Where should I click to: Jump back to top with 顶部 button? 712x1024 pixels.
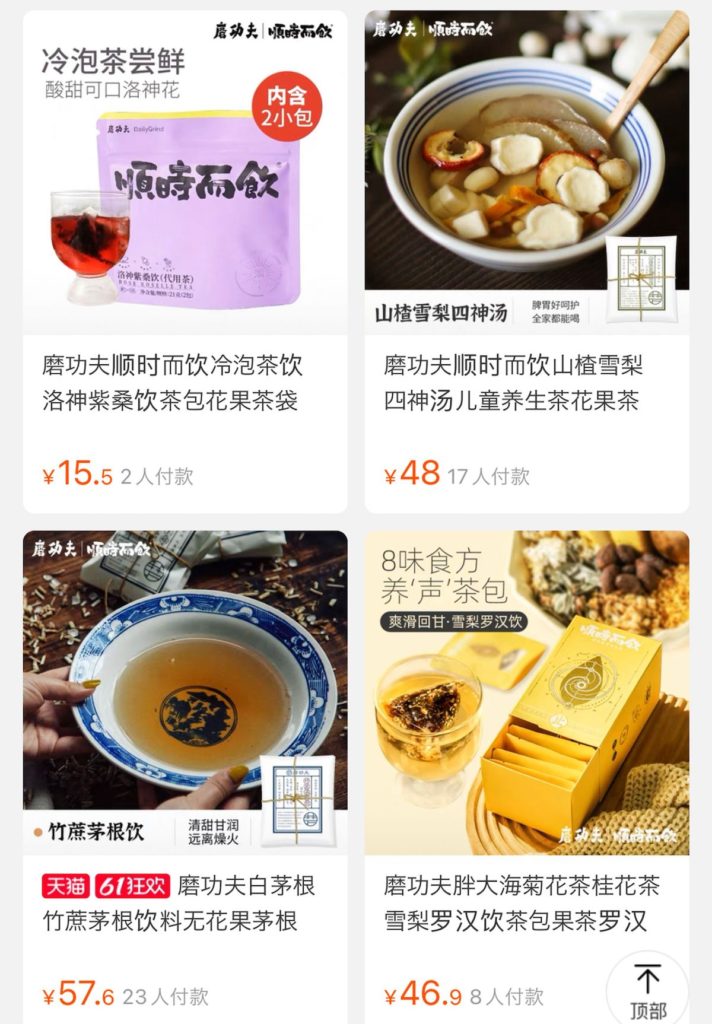[647, 991]
